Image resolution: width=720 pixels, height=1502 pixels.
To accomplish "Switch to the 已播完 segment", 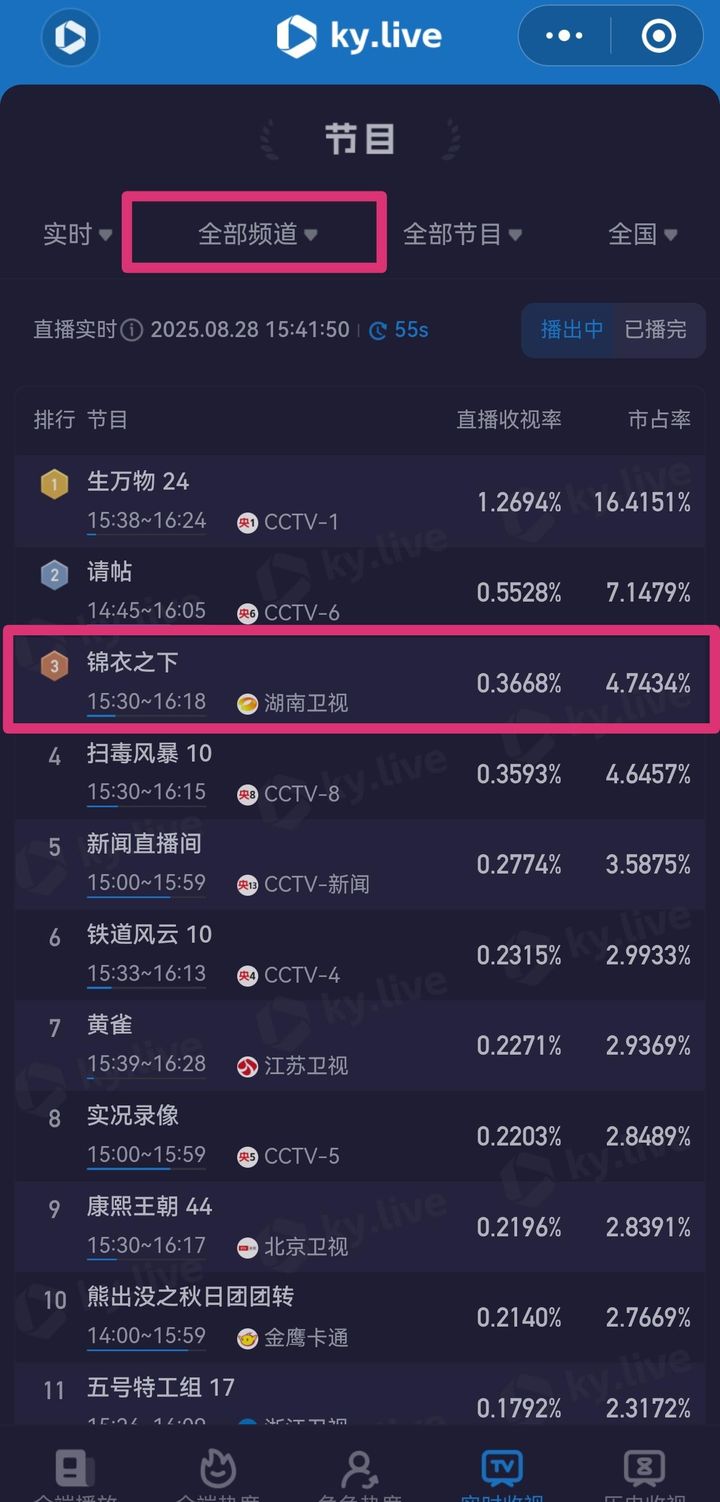I will click(x=656, y=329).
